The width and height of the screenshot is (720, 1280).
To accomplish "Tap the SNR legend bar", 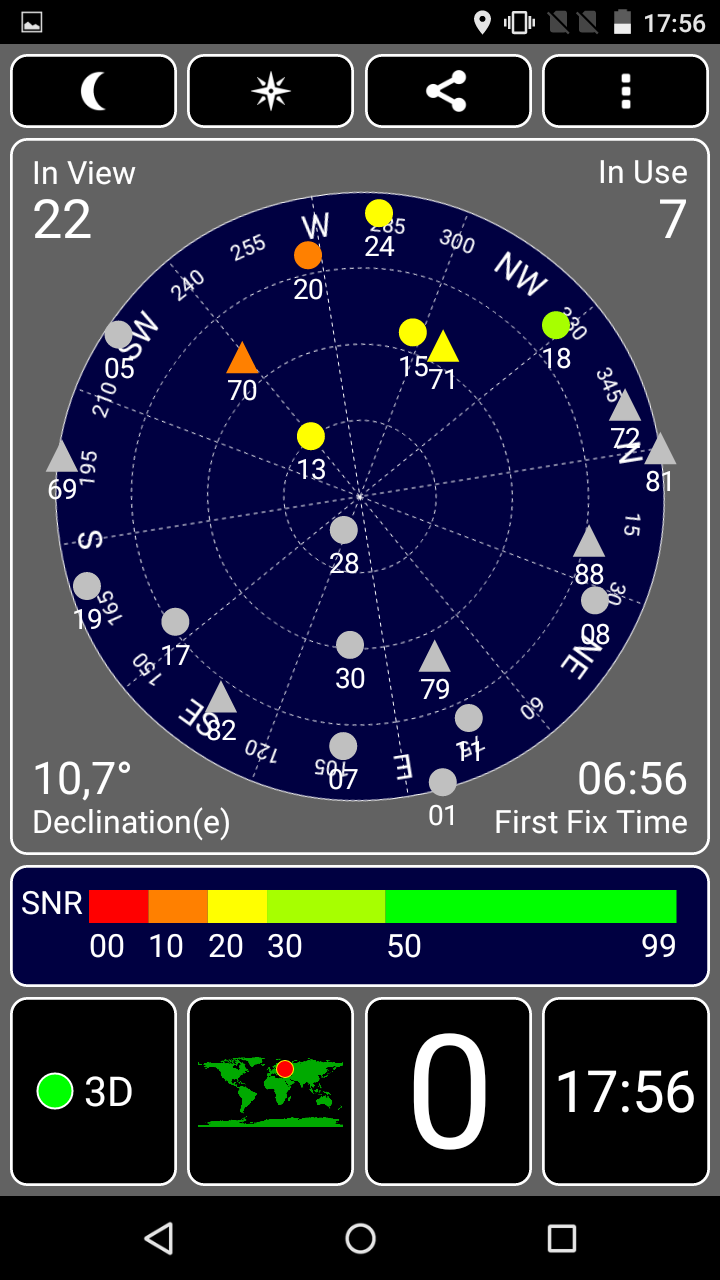I will coord(360,926).
